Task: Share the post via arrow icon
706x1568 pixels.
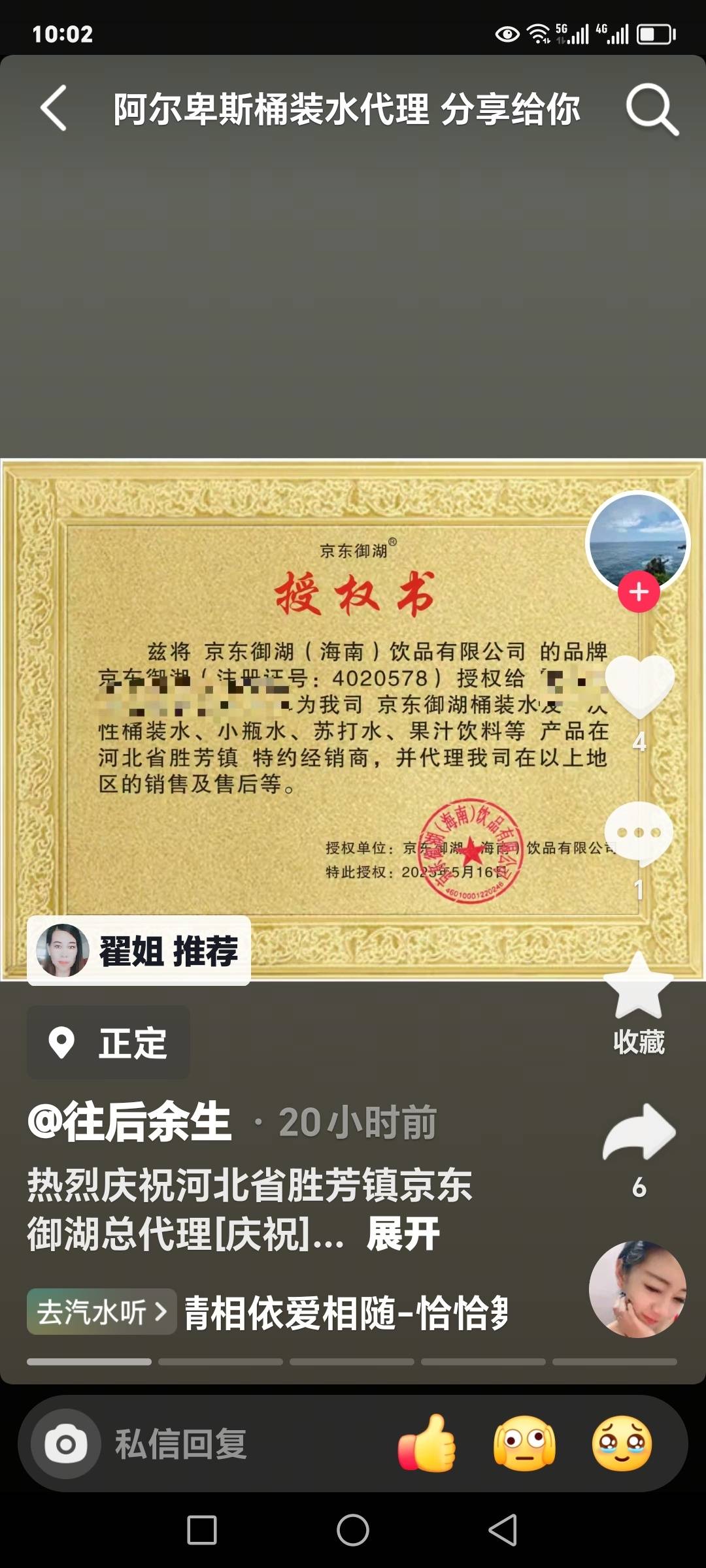Action: (x=639, y=1134)
